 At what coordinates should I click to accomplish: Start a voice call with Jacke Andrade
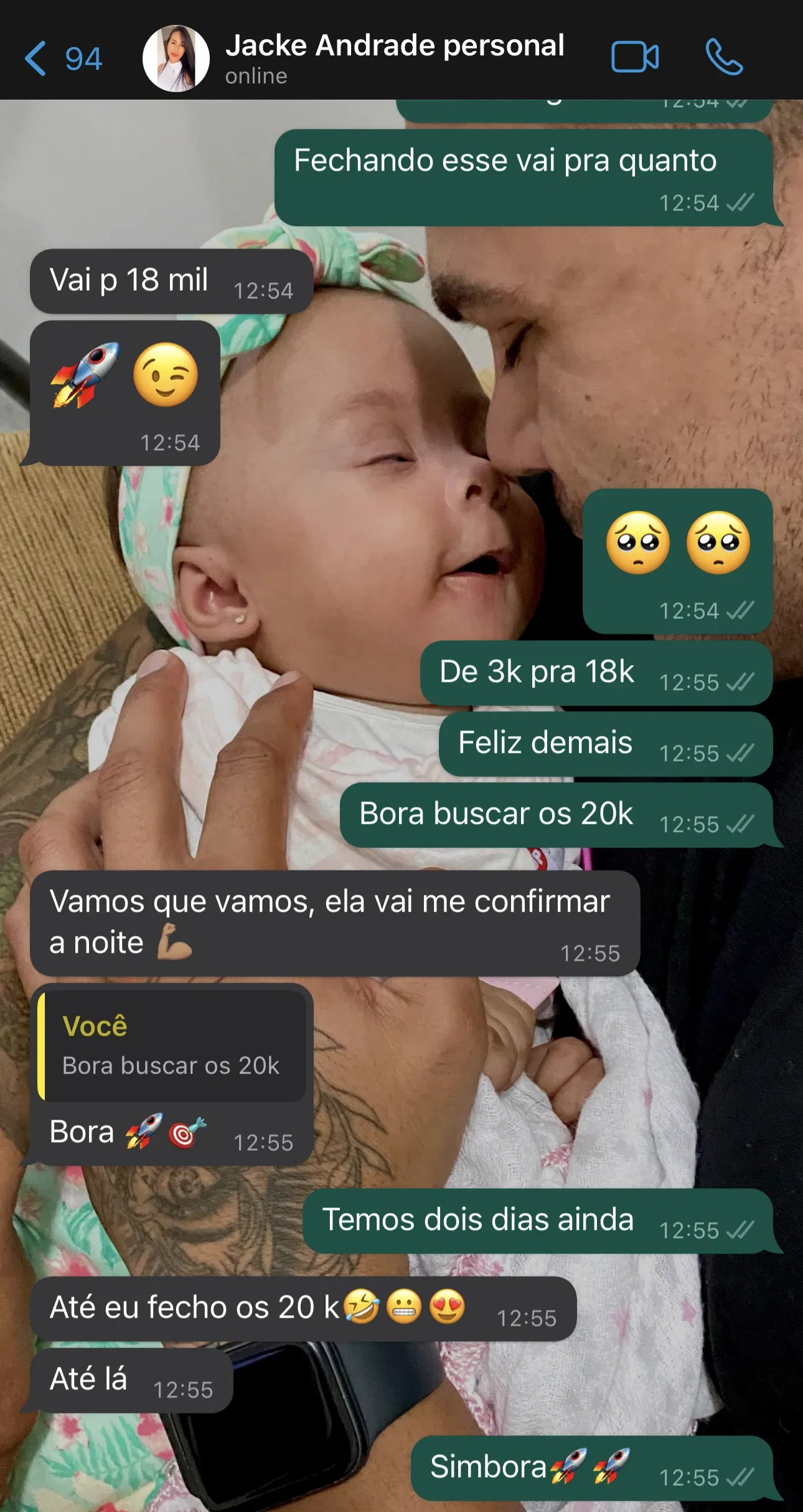point(724,58)
